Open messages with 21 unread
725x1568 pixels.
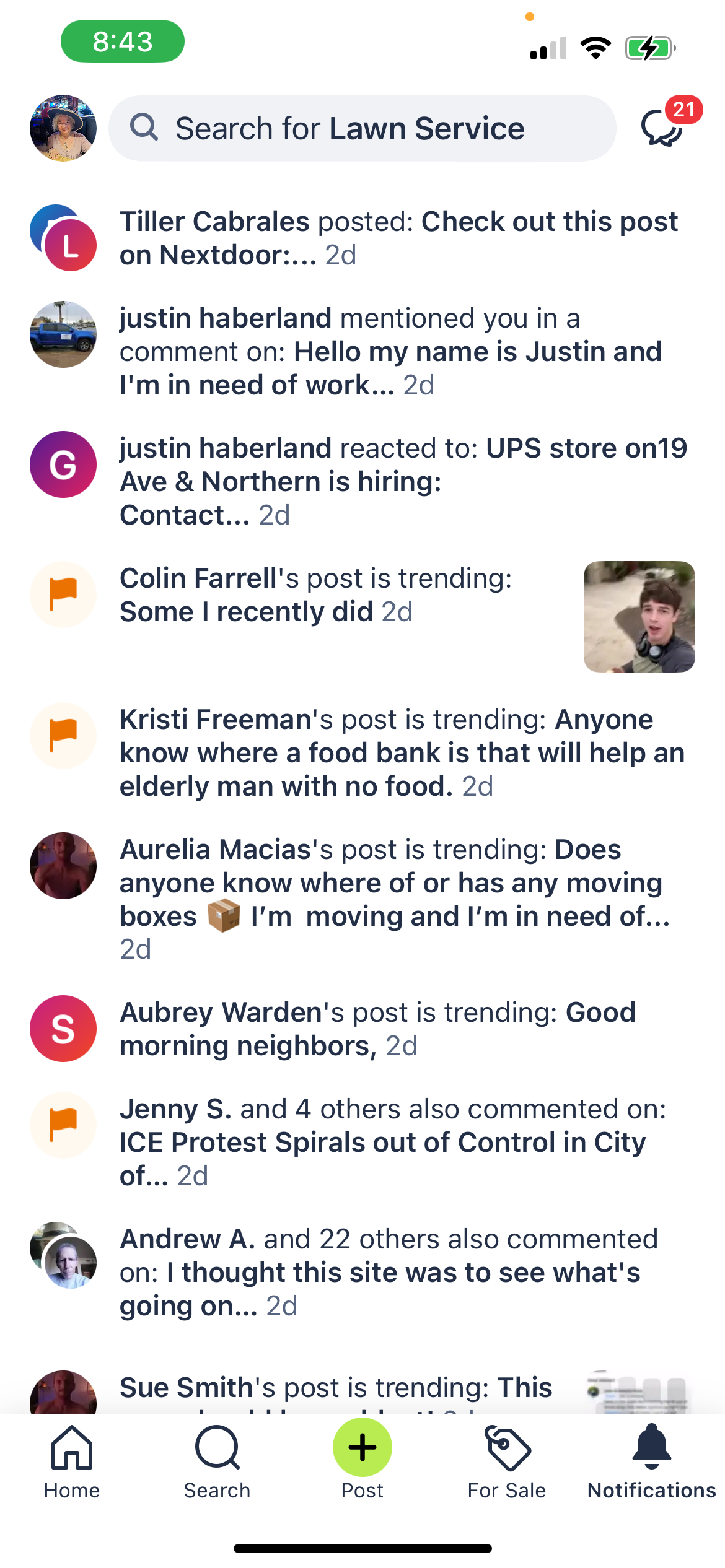click(663, 127)
